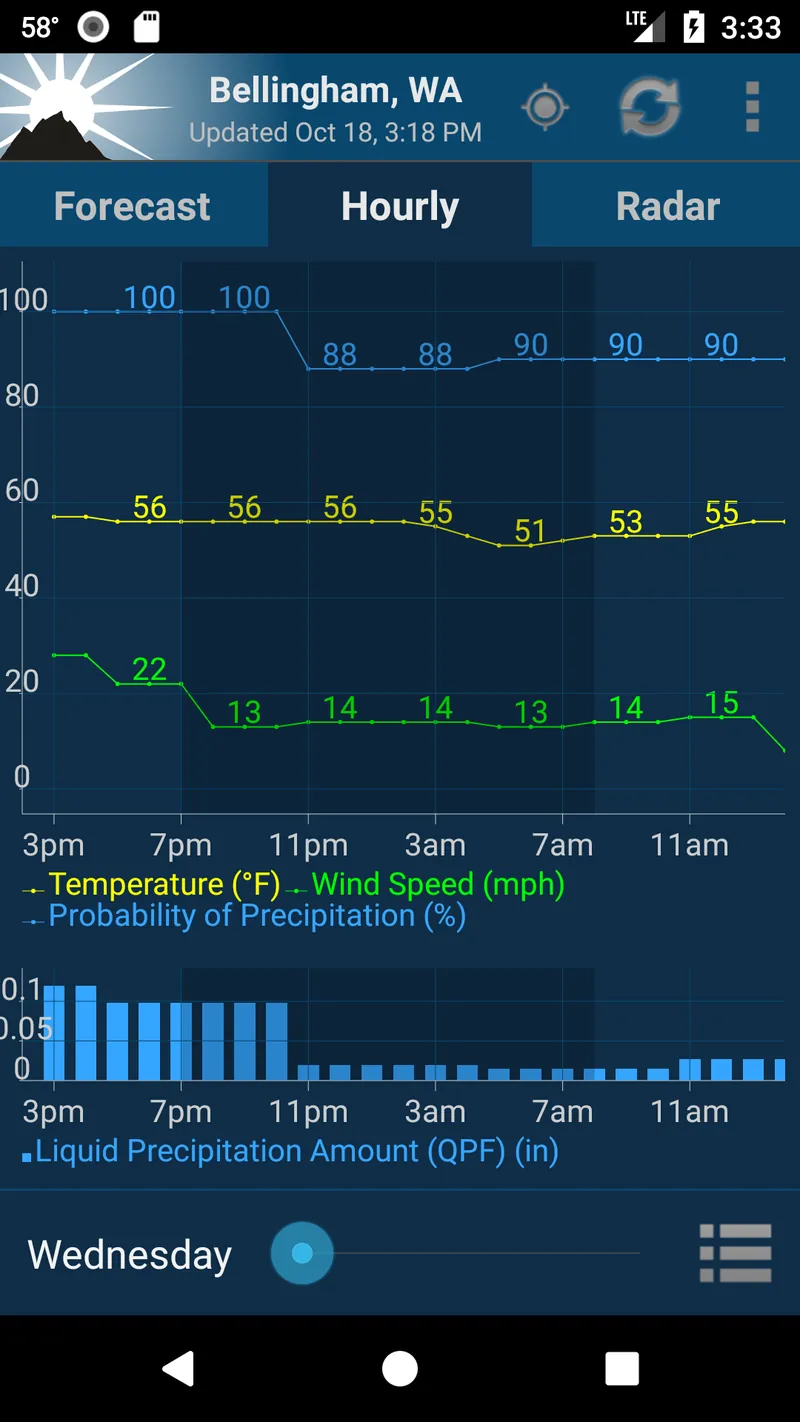The height and width of the screenshot is (1422, 800).
Task: Open Wednesday day selector
Action: pos(128,1253)
